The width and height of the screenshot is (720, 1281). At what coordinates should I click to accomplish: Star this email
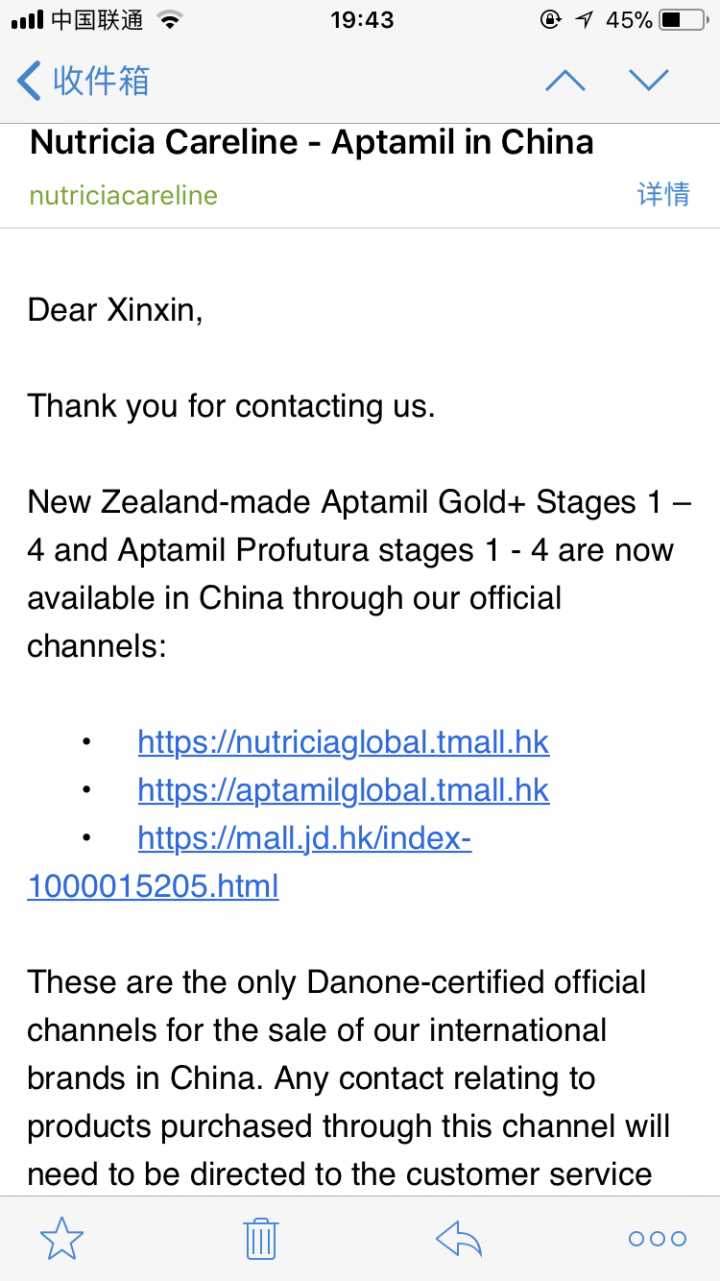pos(62,1239)
